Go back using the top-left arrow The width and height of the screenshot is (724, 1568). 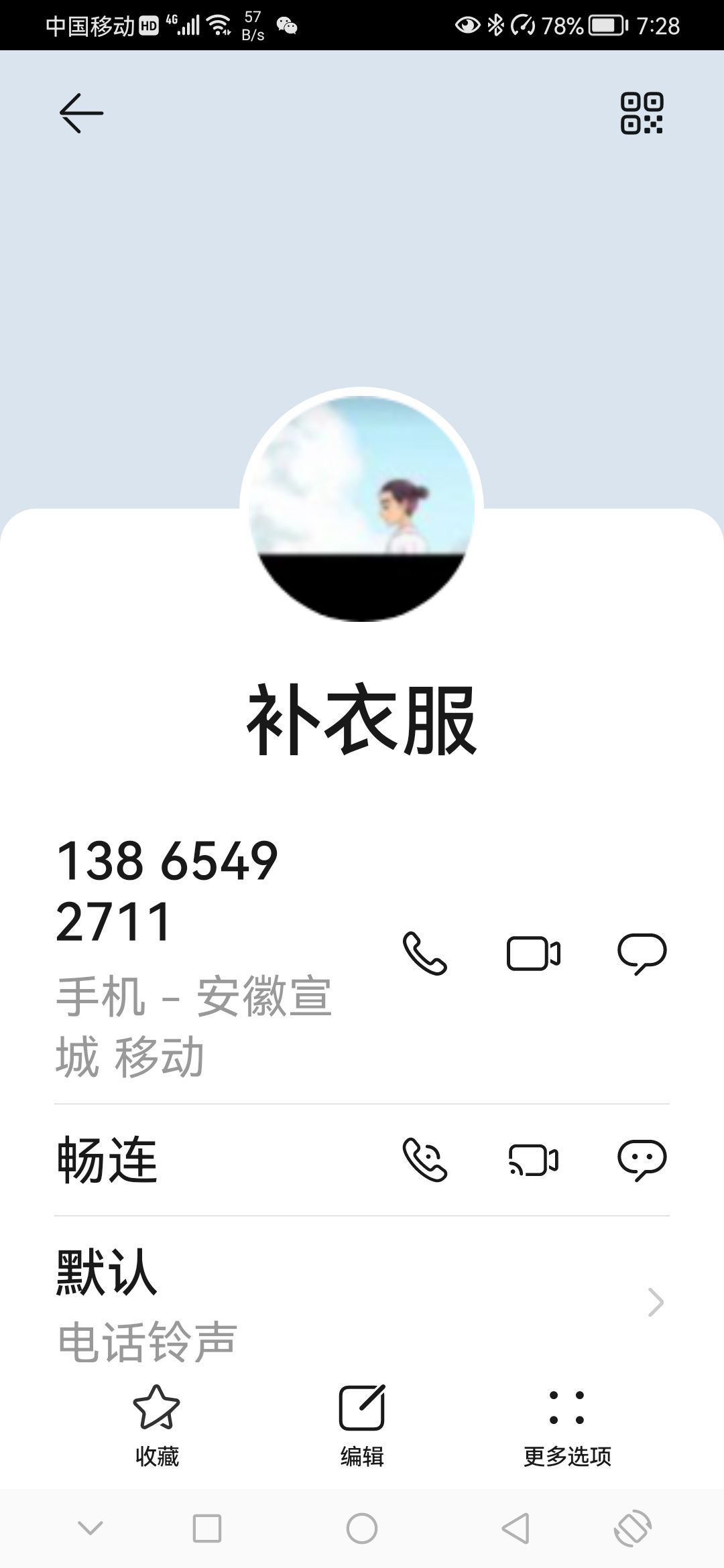click(81, 113)
